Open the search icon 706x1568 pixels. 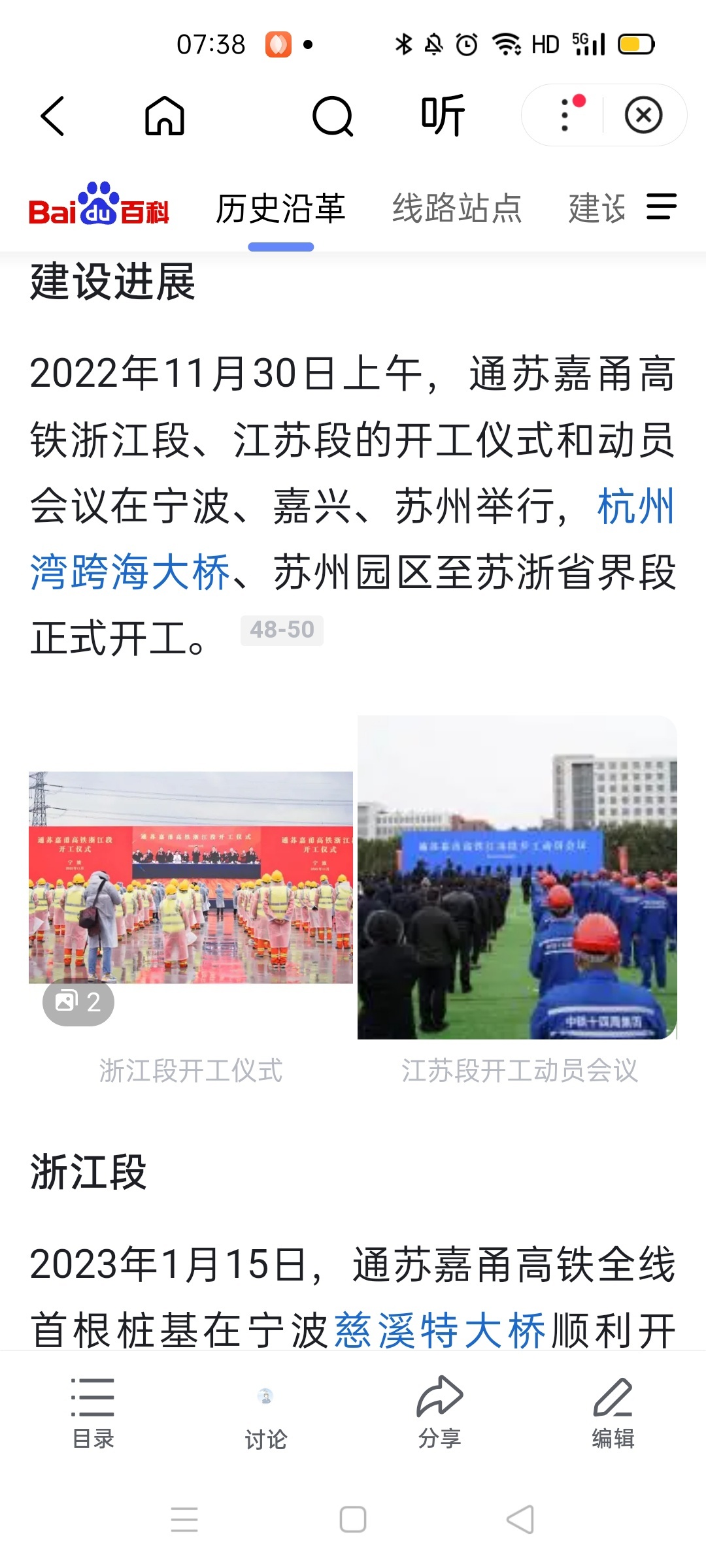click(x=332, y=116)
